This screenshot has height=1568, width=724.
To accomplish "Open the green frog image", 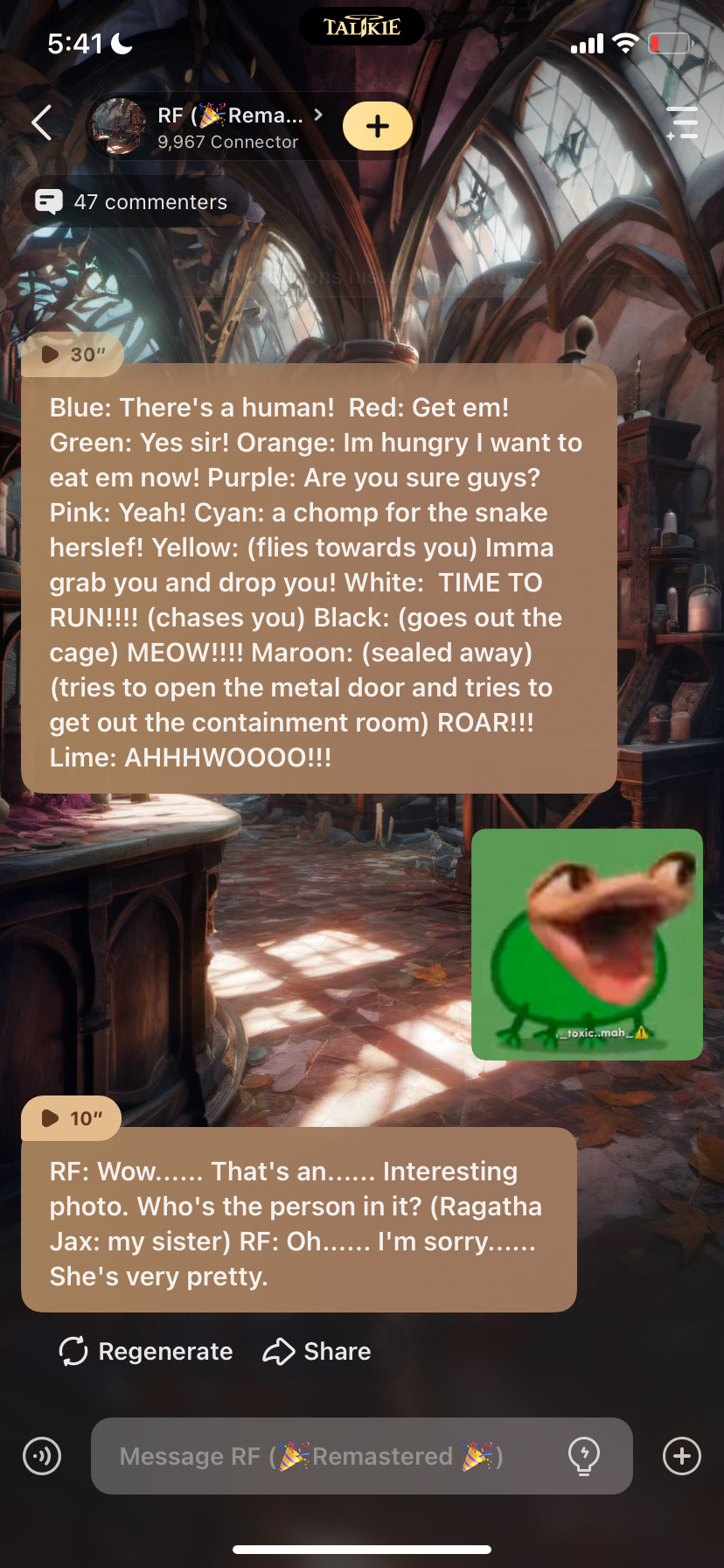I will 587,944.
